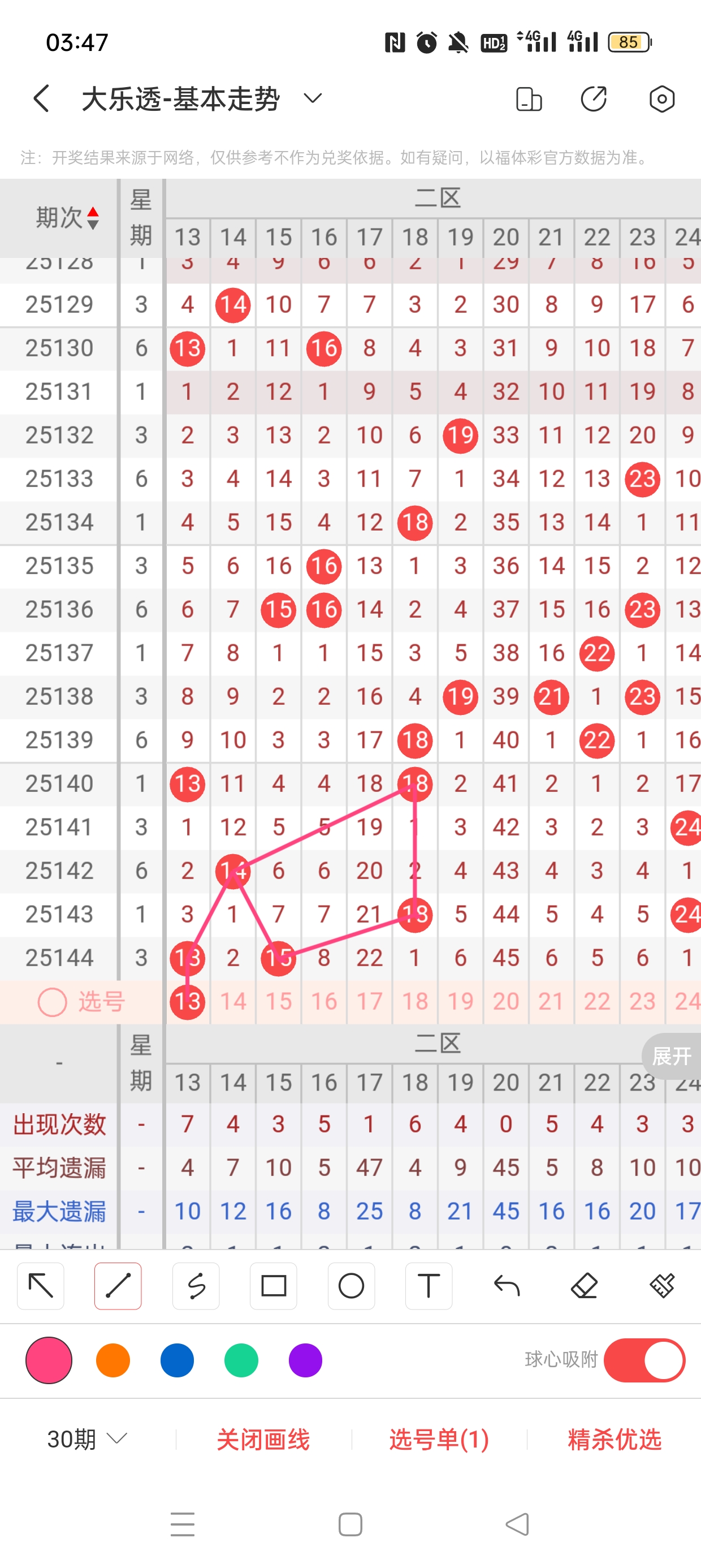
Task: Expand the statistics panel with 展开
Action: (671, 1056)
